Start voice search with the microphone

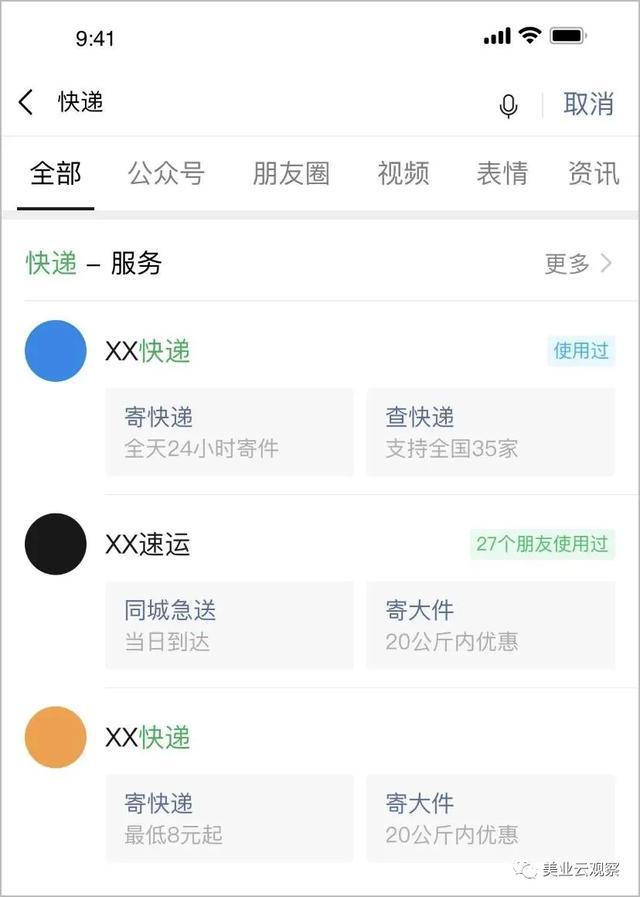tap(508, 105)
